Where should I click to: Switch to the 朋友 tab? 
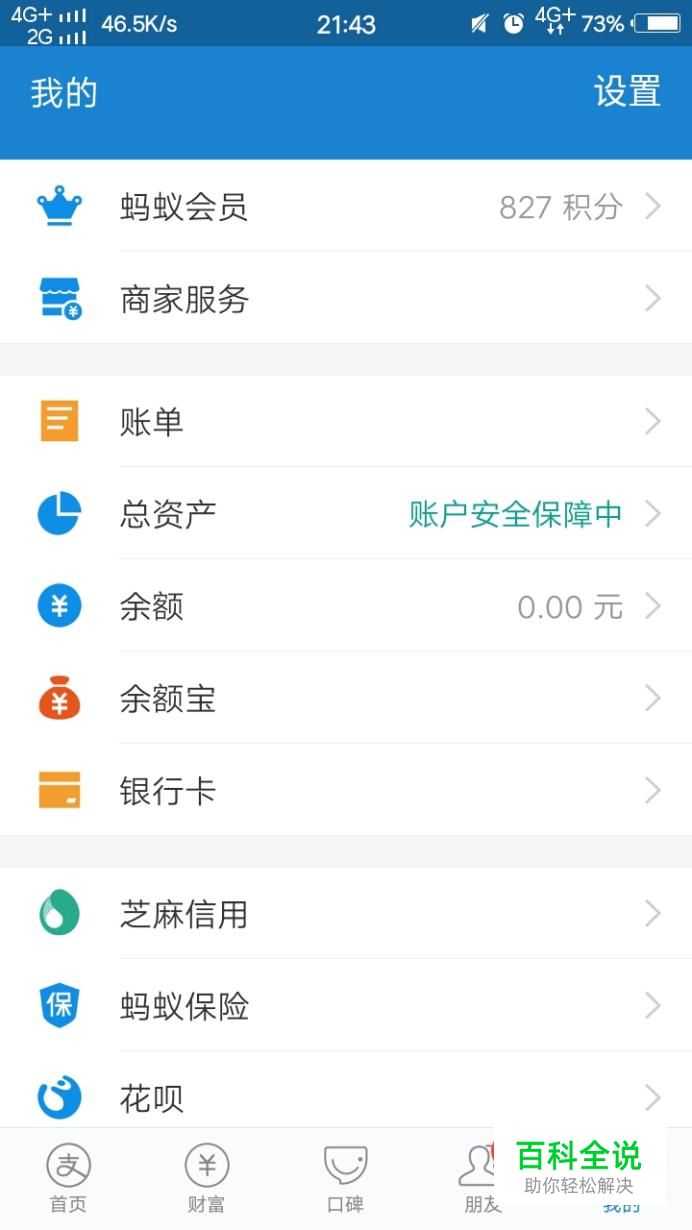pyautogui.click(x=480, y=1178)
